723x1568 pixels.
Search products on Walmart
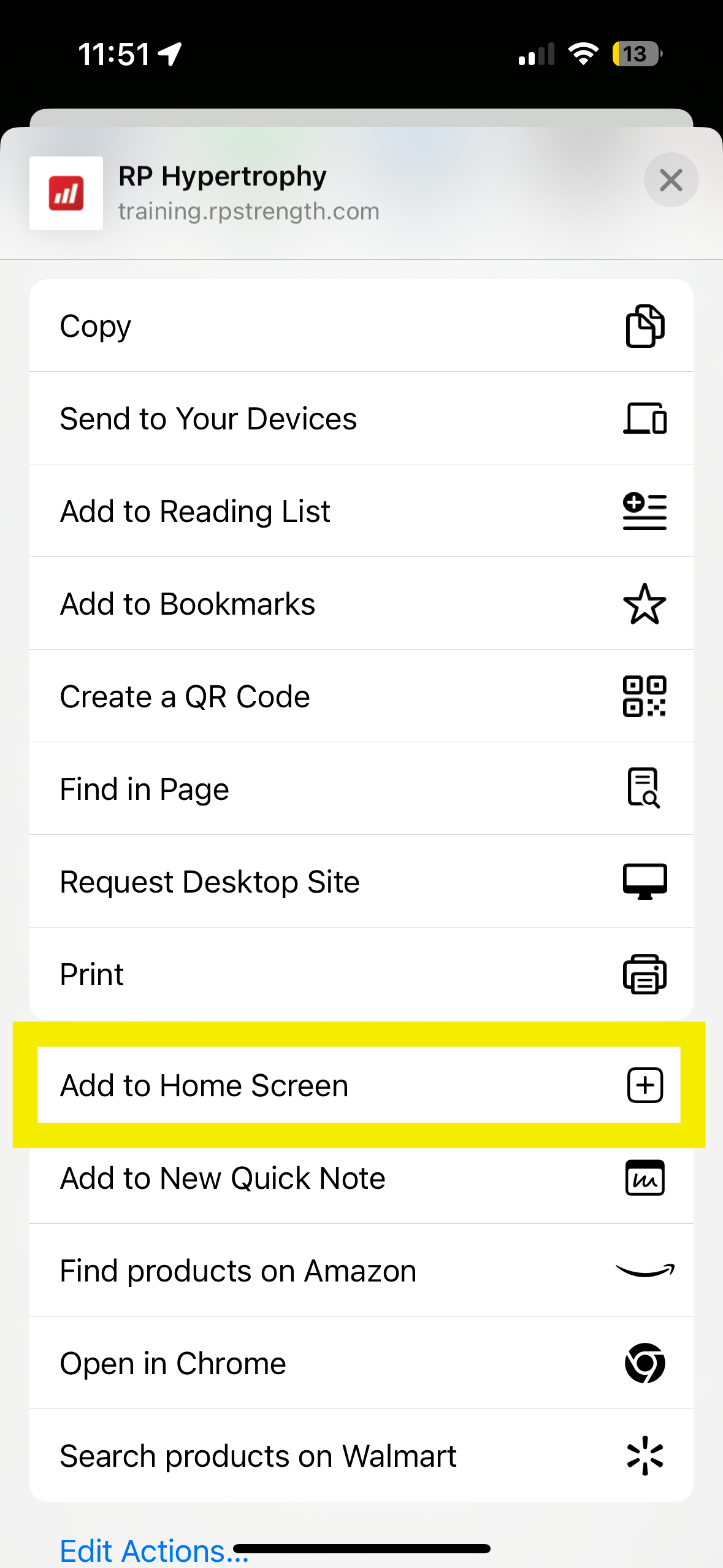[361, 1456]
